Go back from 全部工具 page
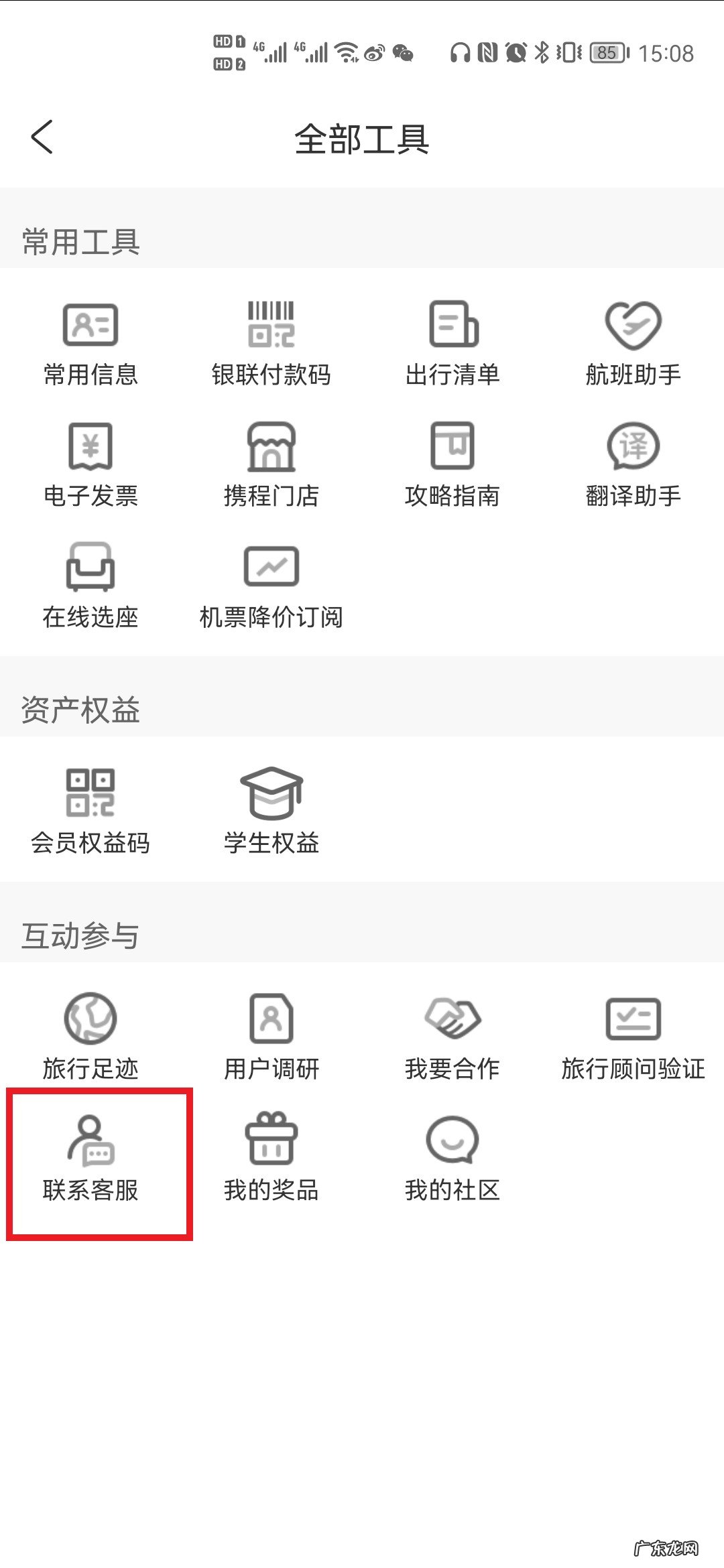Viewport: 724px width, 1568px height. (x=42, y=137)
